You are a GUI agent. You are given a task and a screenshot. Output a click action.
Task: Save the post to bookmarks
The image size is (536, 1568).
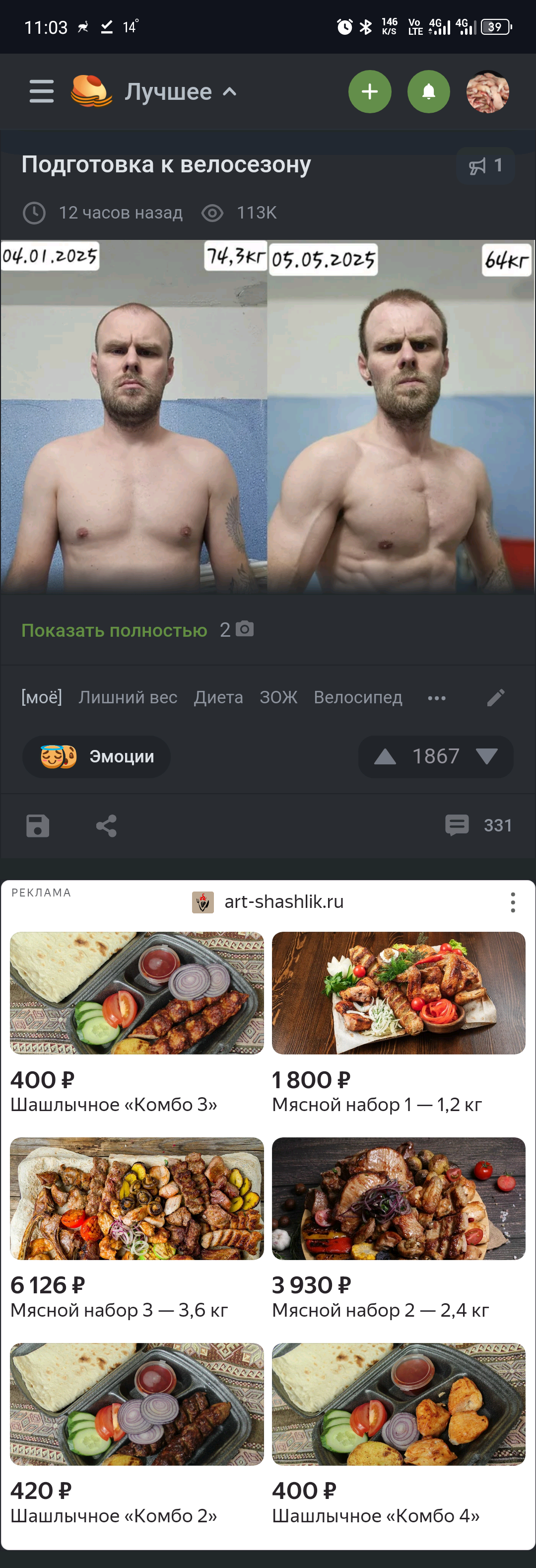coord(38,826)
